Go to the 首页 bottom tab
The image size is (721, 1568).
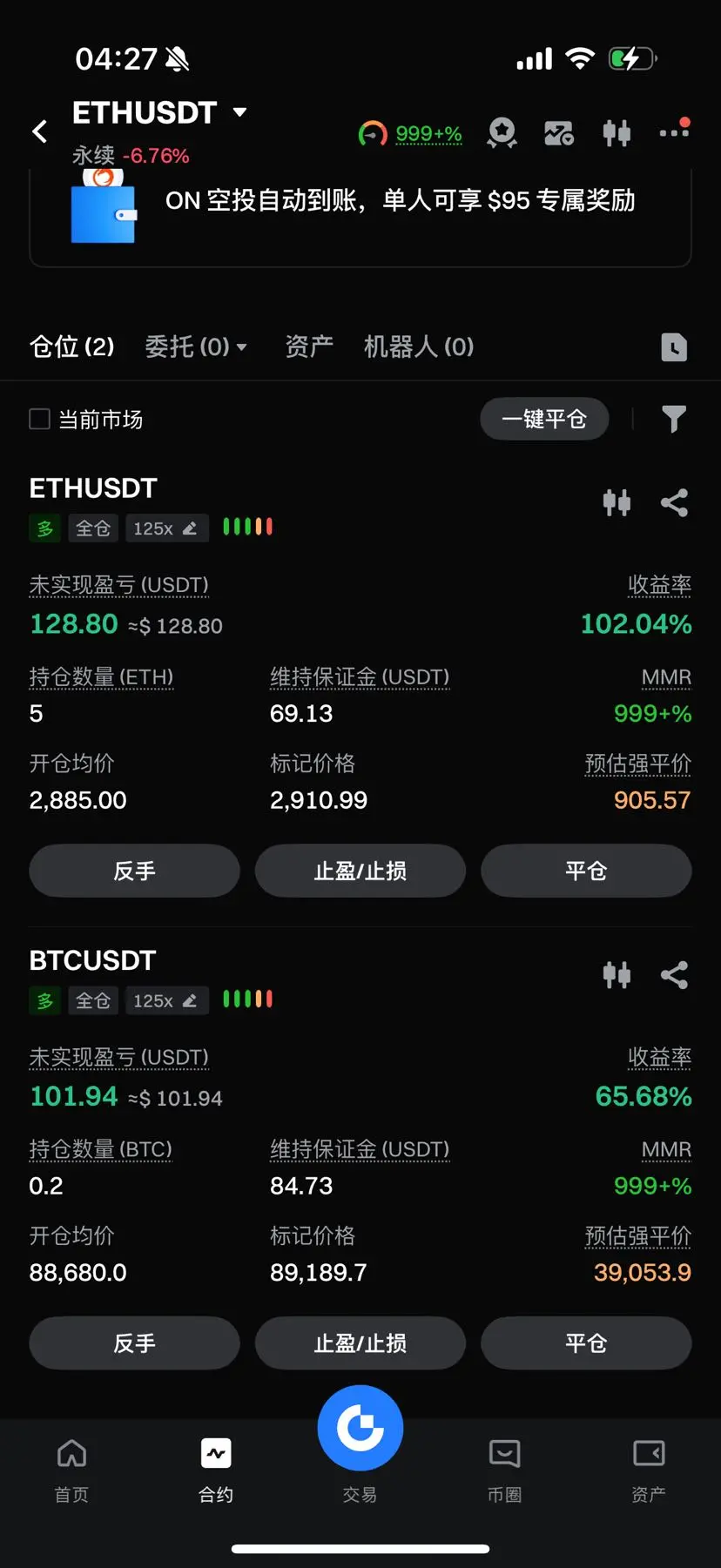(x=71, y=1470)
